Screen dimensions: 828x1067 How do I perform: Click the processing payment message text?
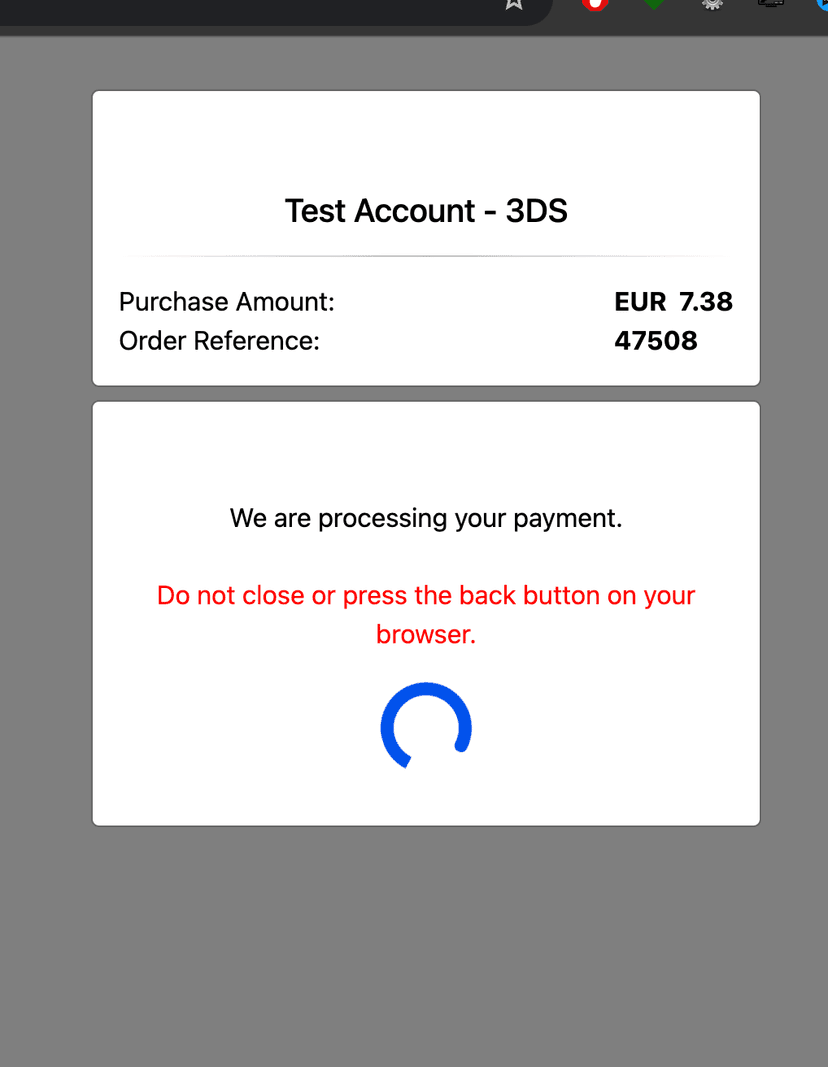[426, 518]
